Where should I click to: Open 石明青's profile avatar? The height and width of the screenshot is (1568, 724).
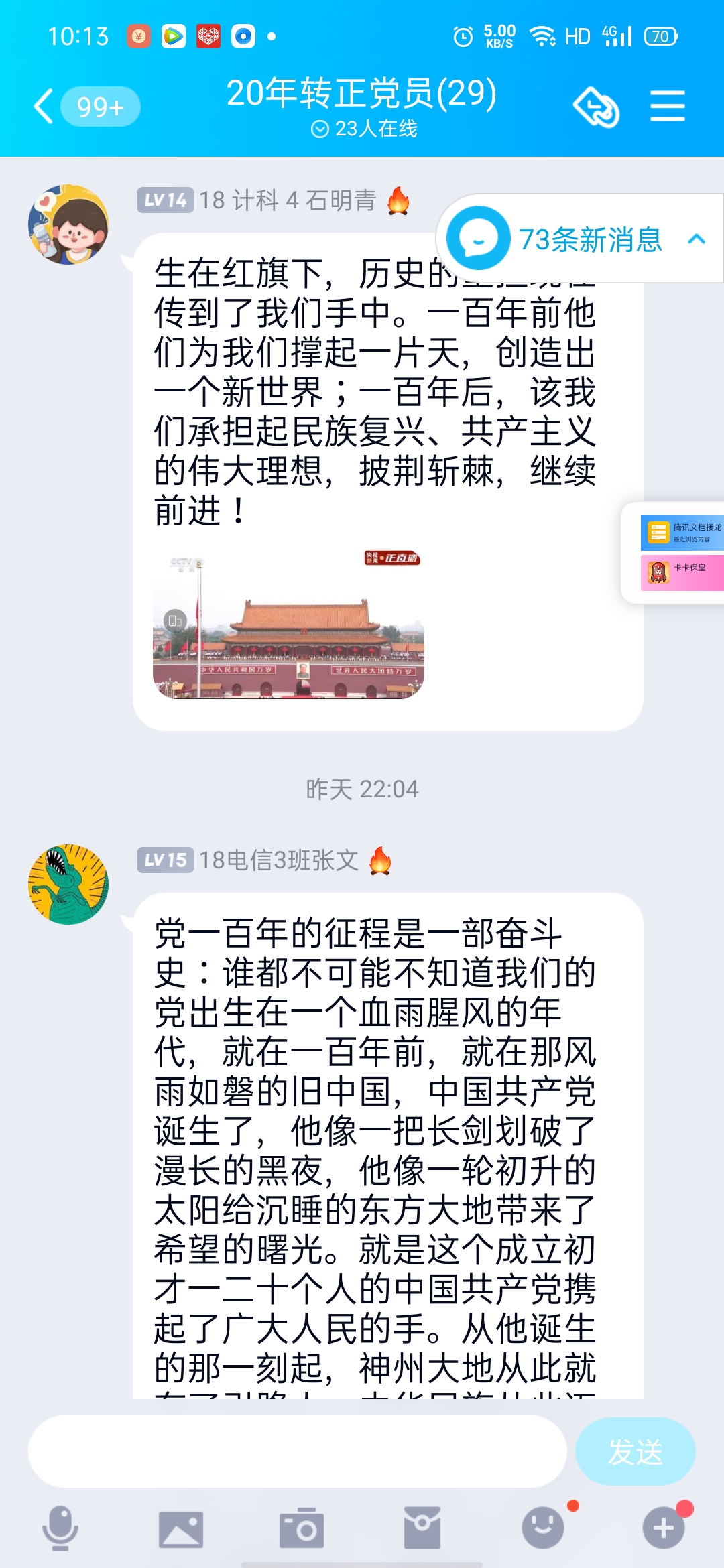tap(68, 224)
